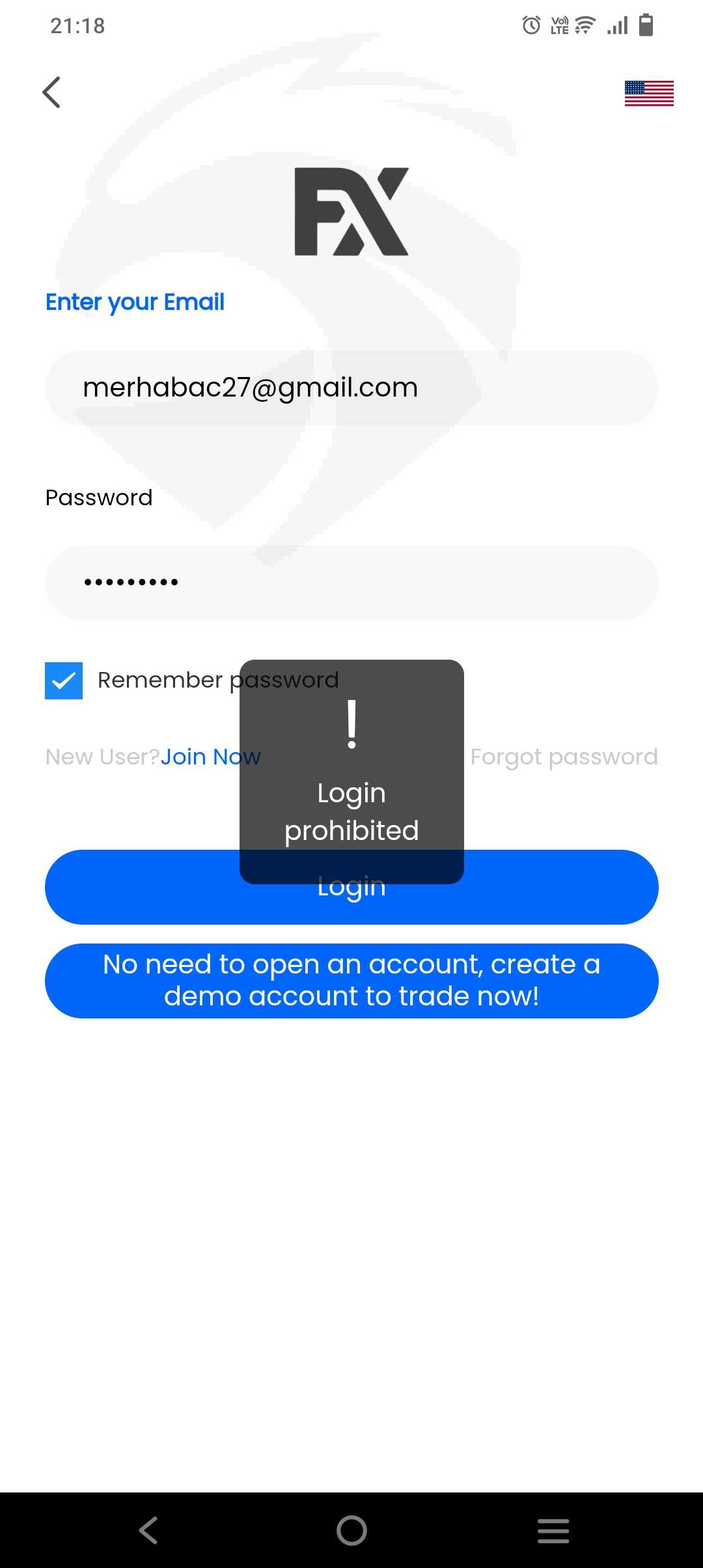Edit the email address field

(351, 388)
